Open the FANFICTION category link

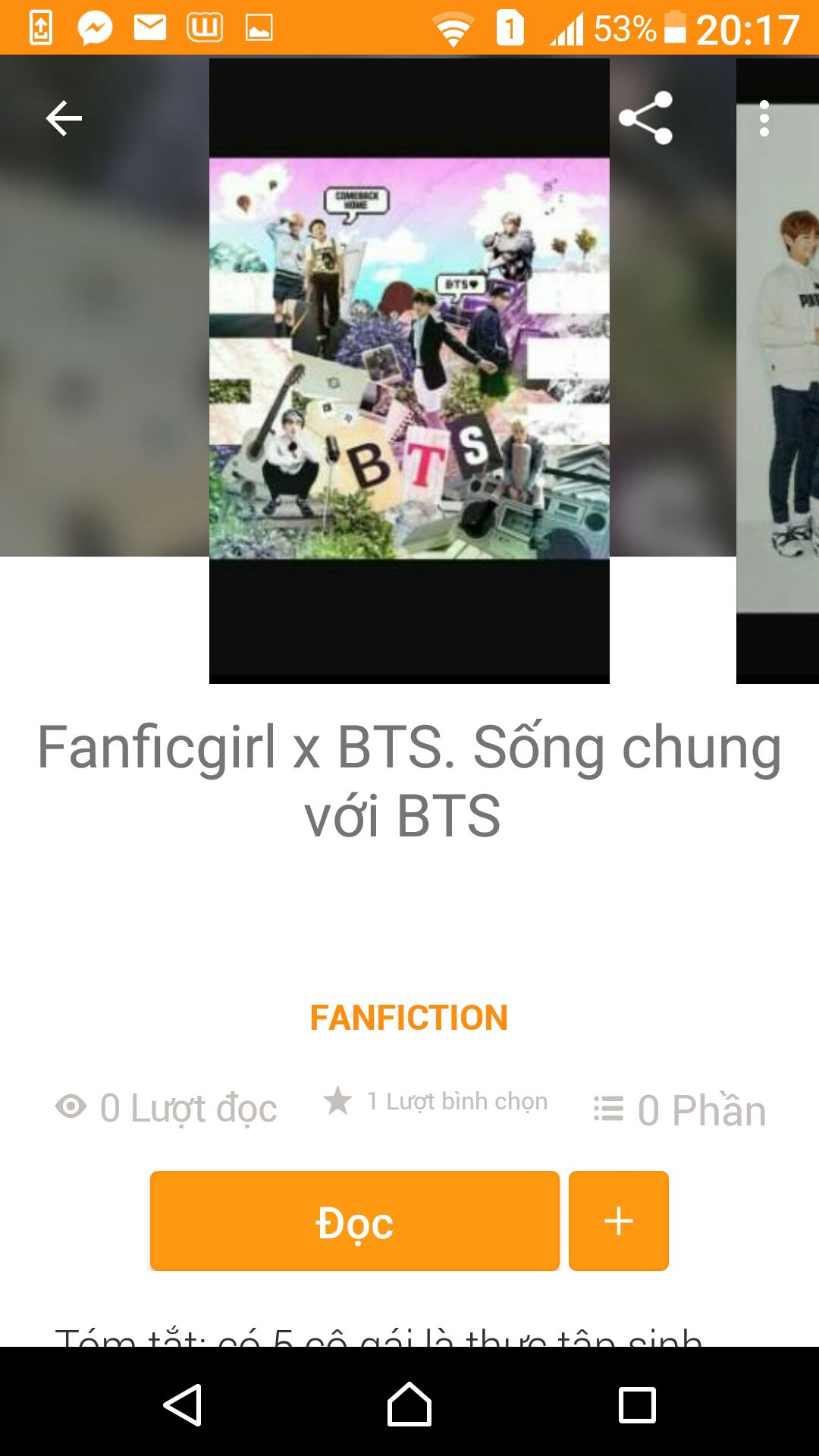(409, 1018)
